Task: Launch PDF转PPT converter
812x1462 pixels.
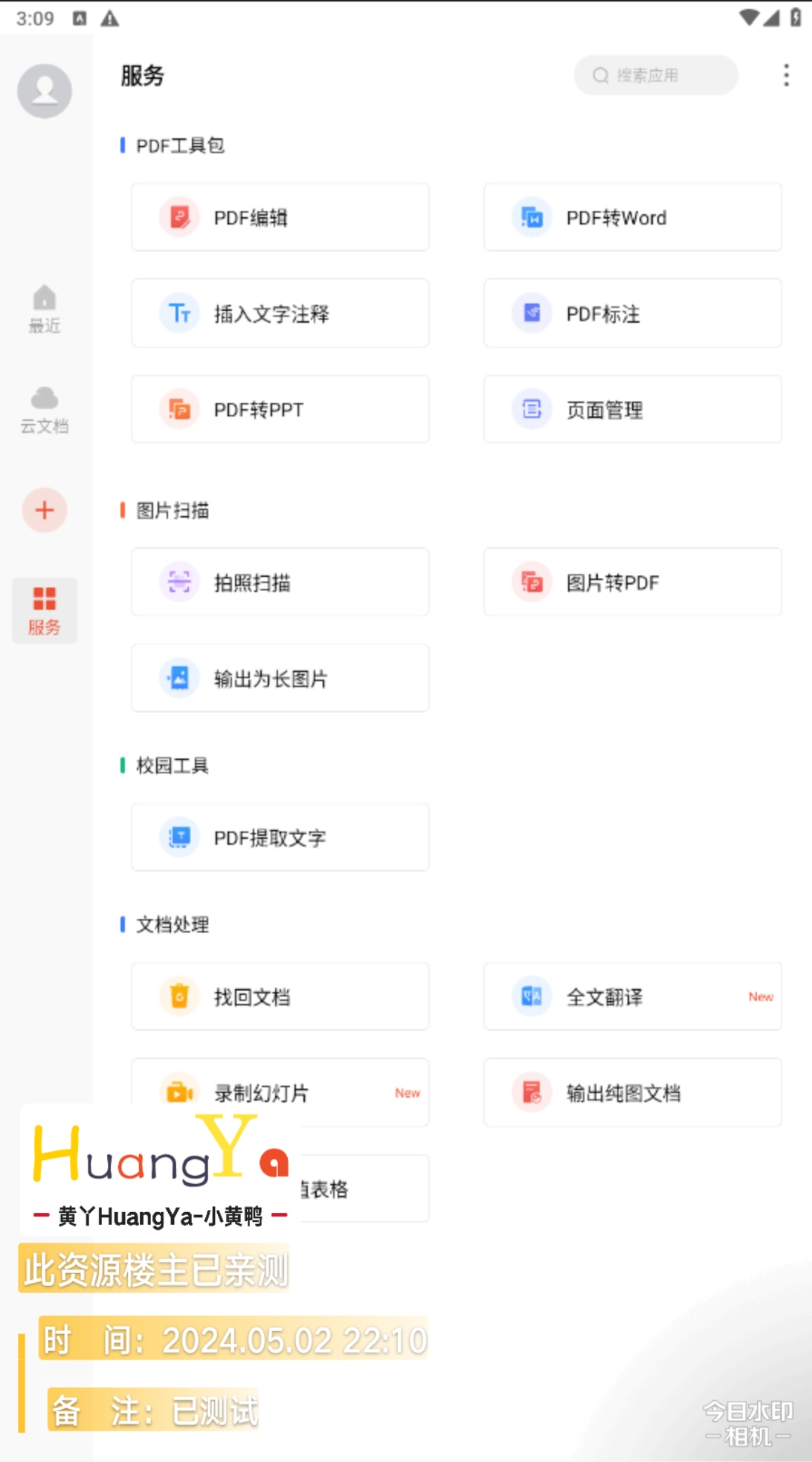Action: (280, 410)
